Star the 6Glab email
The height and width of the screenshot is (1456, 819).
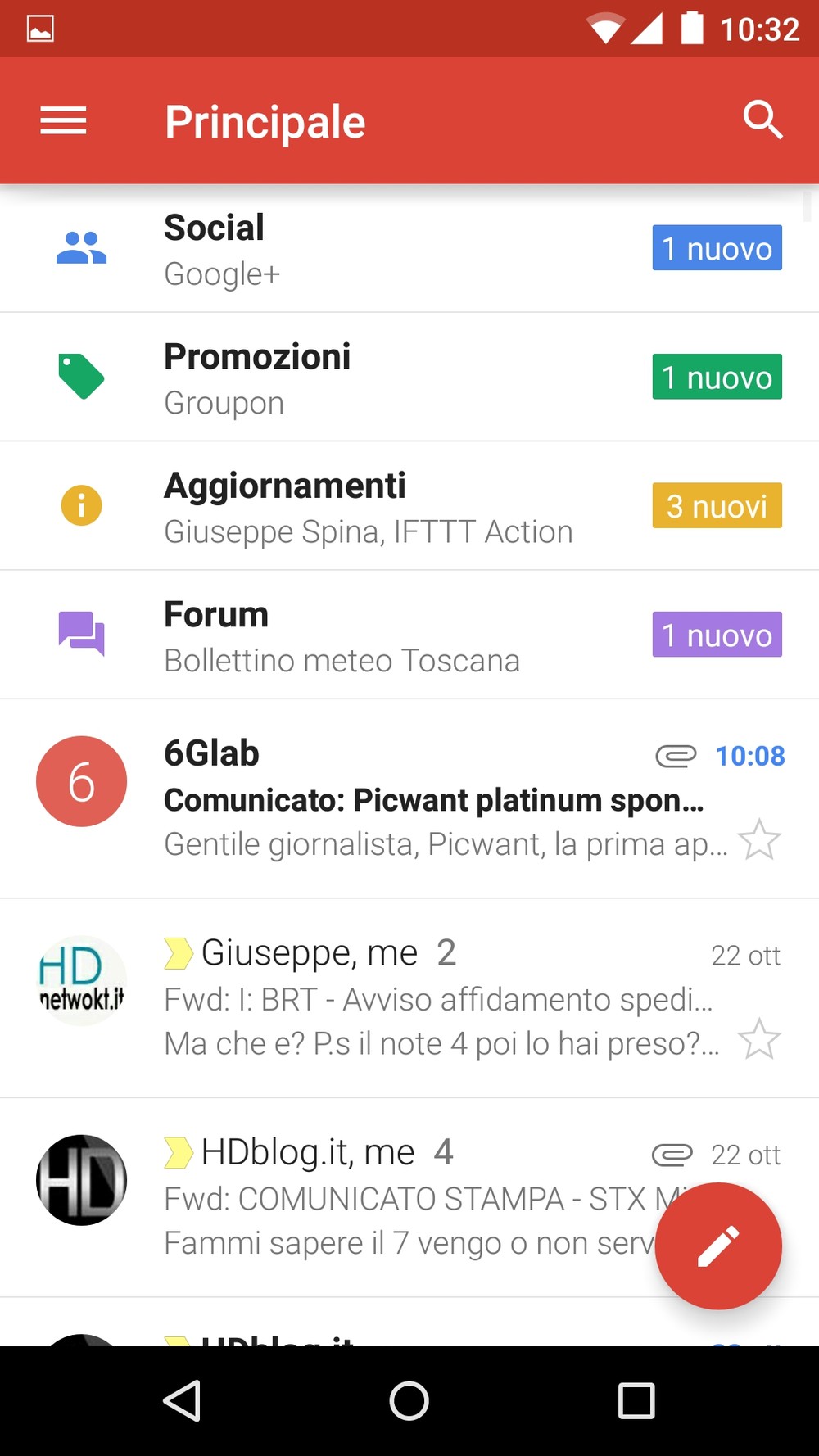[759, 840]
